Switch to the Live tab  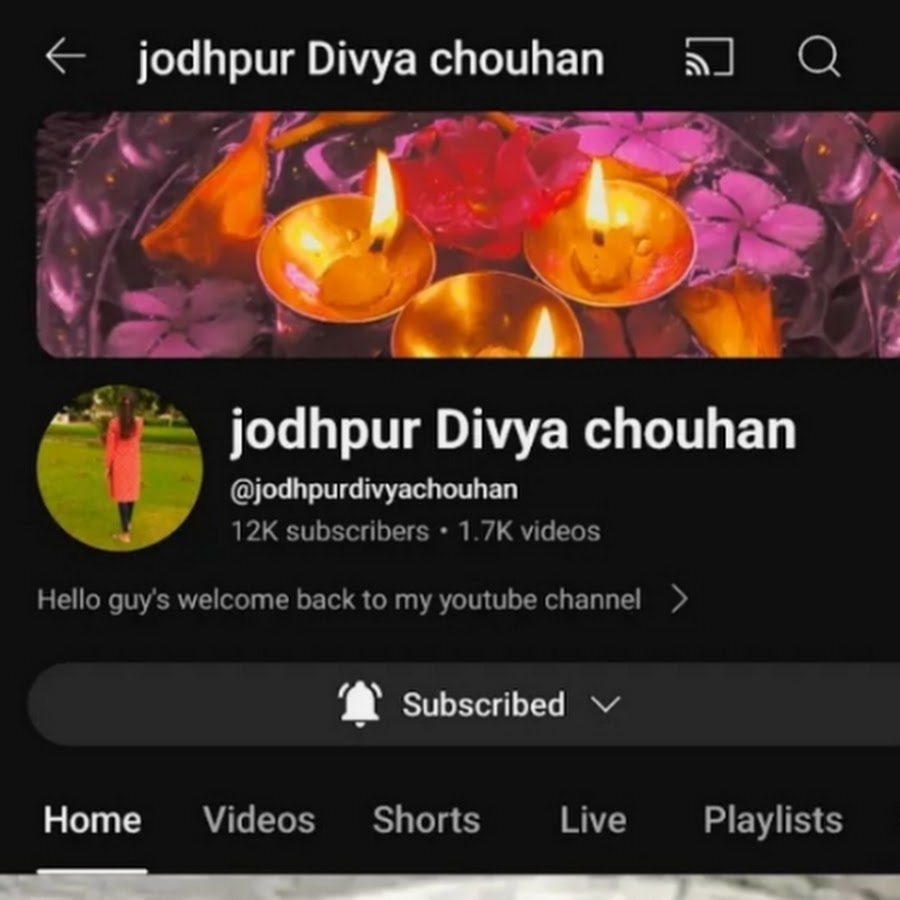pyautogui.click(x=592, y=820)
